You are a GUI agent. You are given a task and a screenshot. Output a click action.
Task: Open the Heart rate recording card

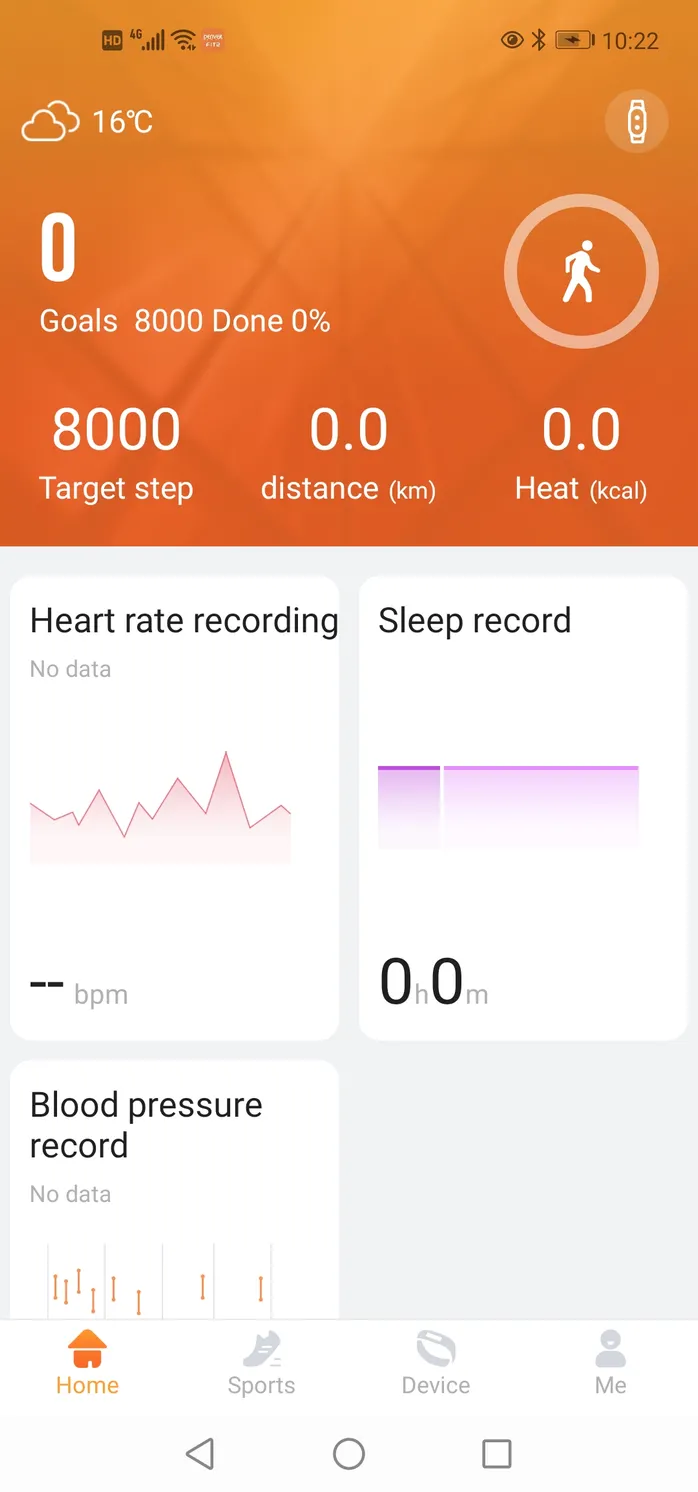click(x=175, y=808)
